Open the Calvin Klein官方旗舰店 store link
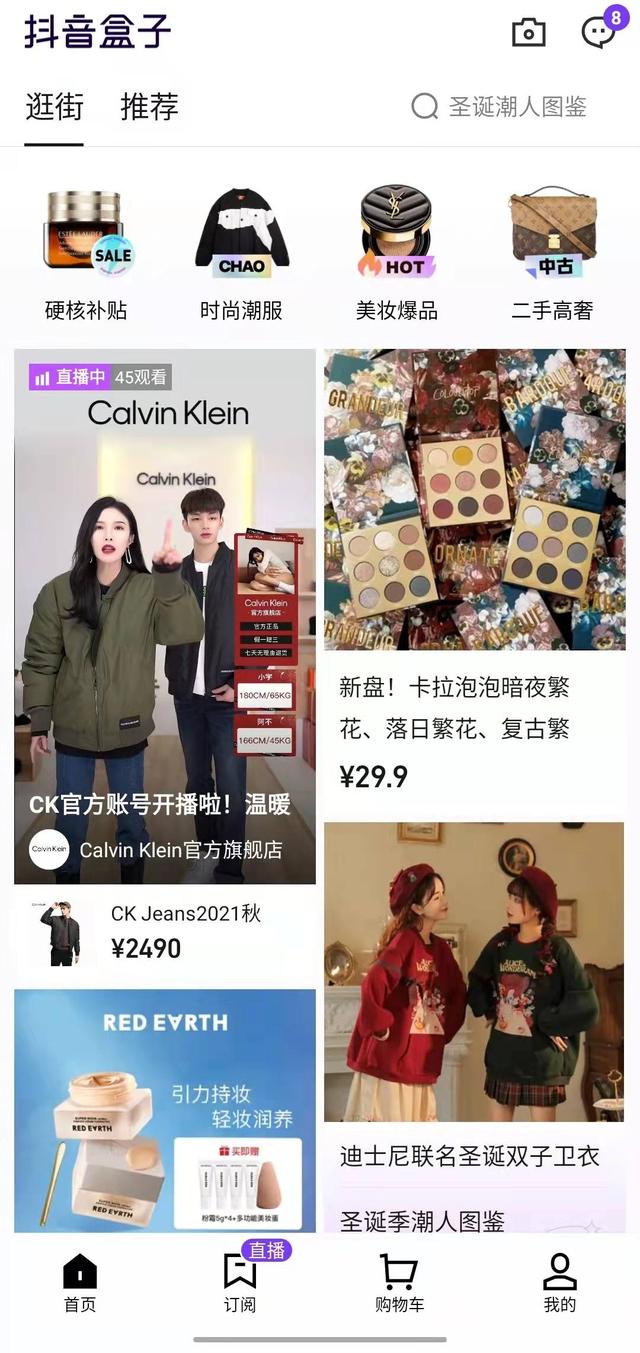The height and width of the screenshot is (1353, 640). click(180, 850)
